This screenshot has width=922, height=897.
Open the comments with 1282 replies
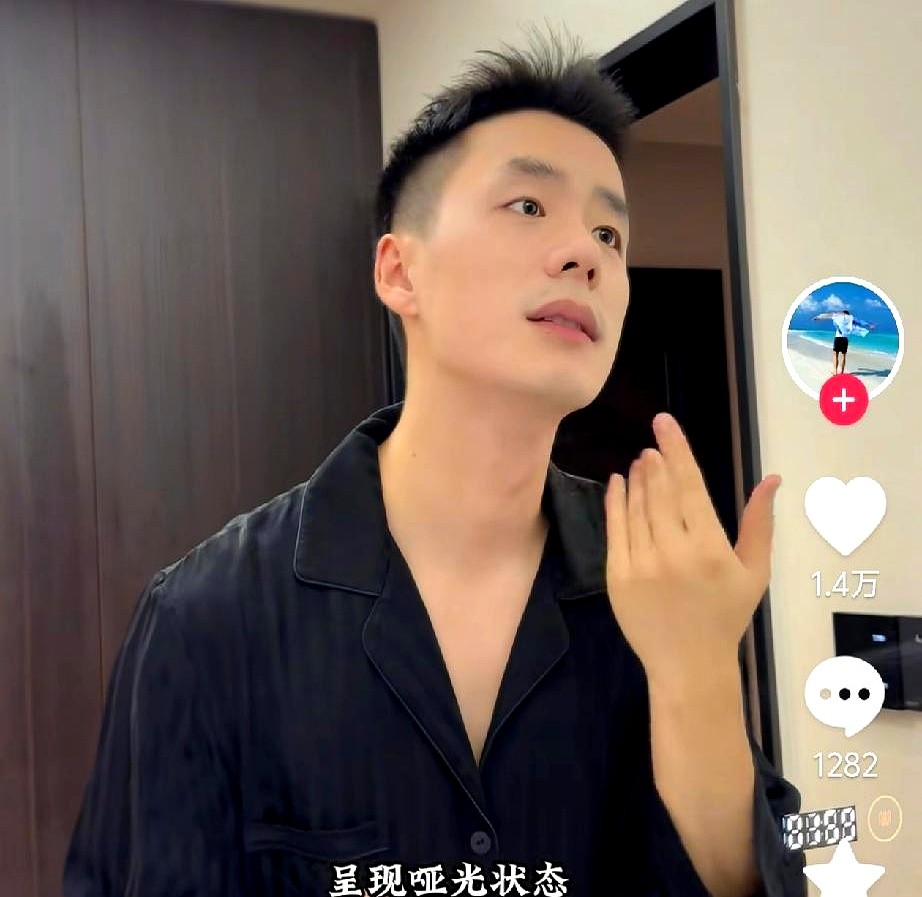pyautogui.click(x=845, y=696)
